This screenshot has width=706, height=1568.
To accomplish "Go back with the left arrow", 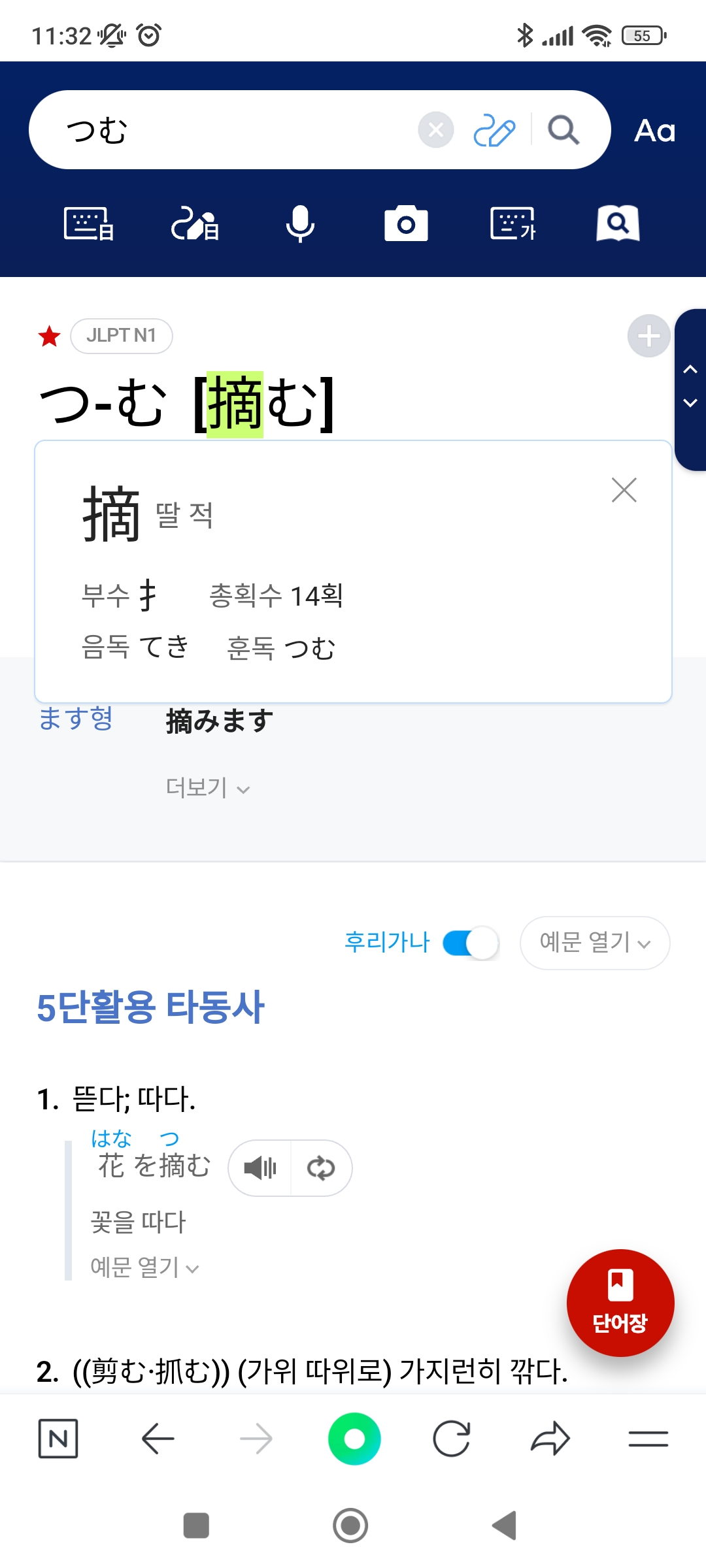I will pyautogui.click(x=158, y=1438).
